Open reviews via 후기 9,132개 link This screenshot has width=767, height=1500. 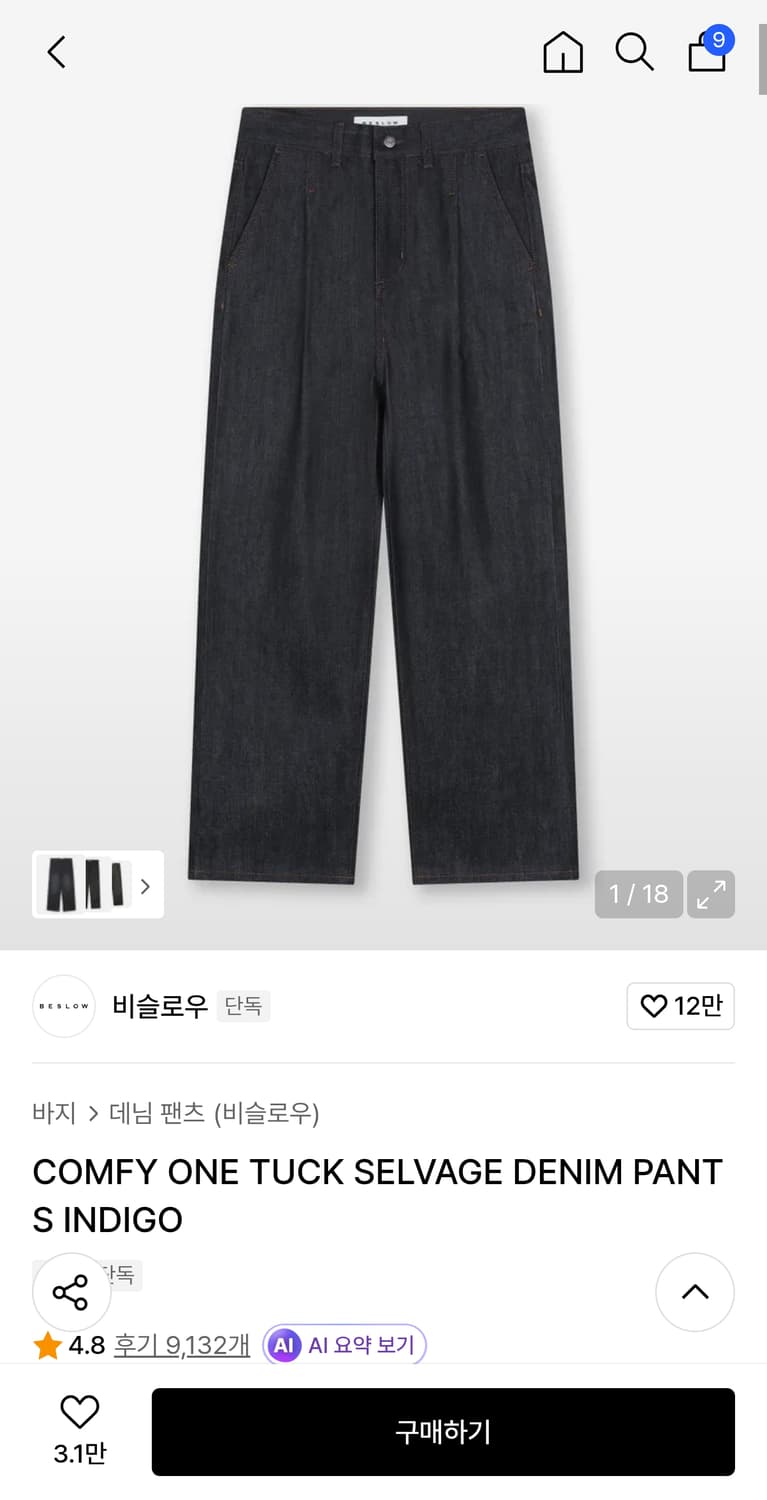[181, 1345]
